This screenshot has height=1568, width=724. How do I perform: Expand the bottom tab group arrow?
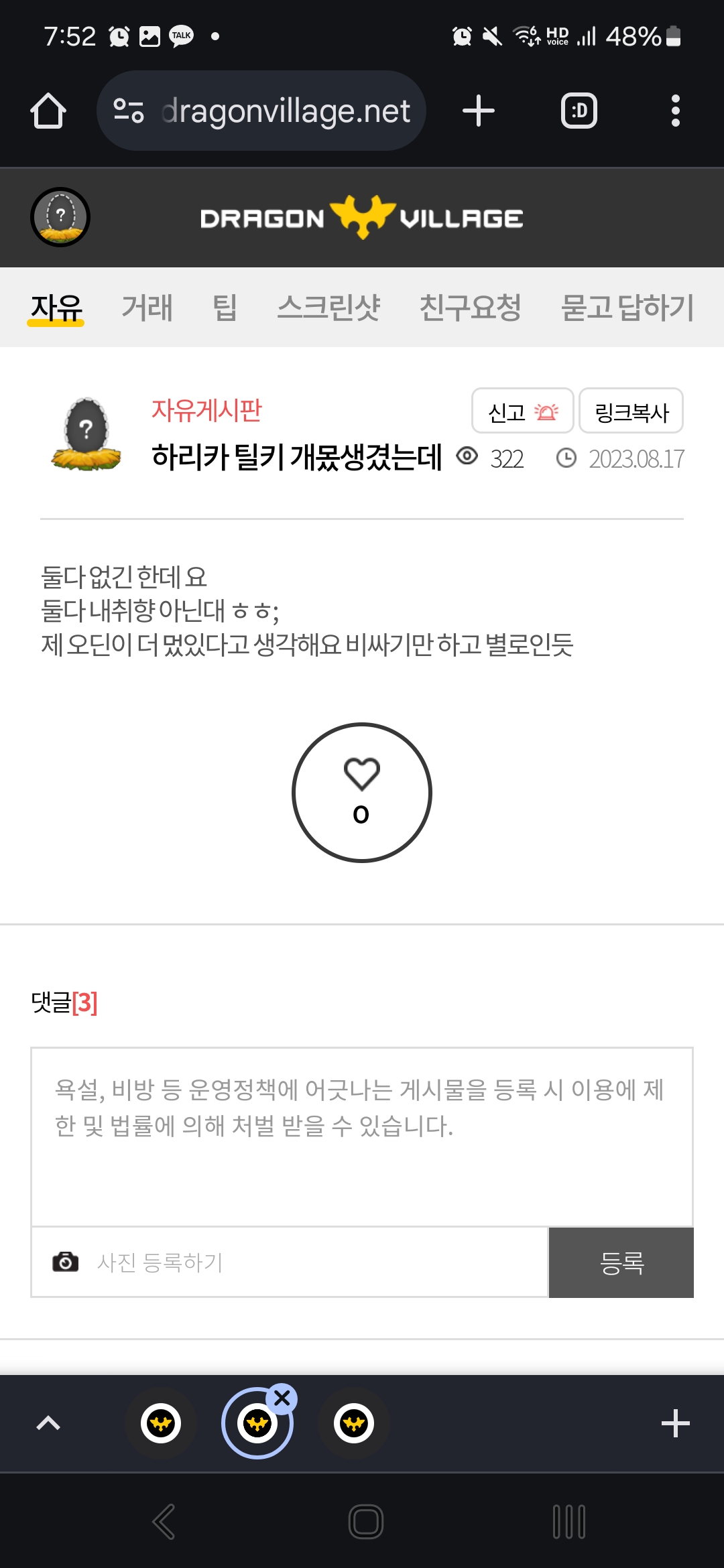(x=48, y=1423)
